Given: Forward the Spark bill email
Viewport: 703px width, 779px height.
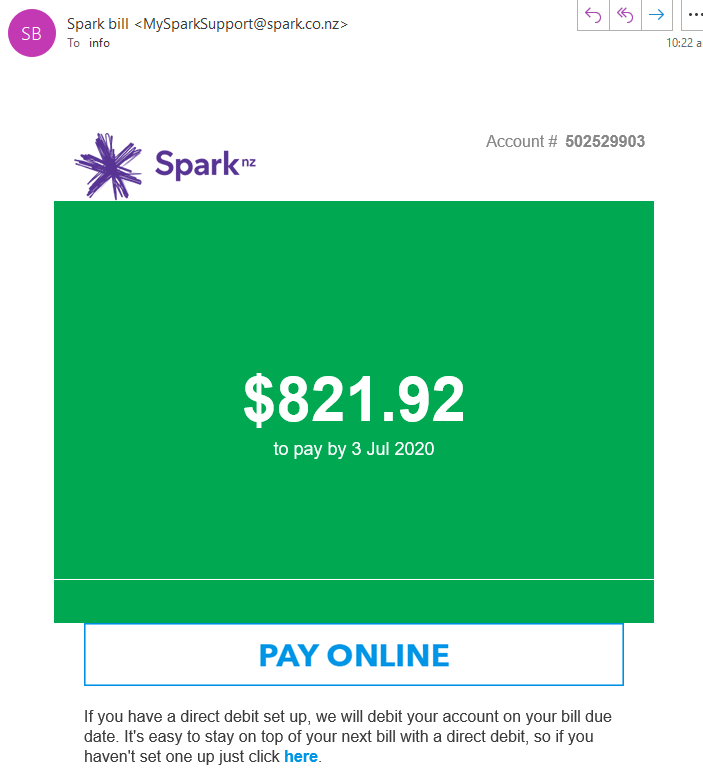Looking at the screenshot, I should coord(657,15).
